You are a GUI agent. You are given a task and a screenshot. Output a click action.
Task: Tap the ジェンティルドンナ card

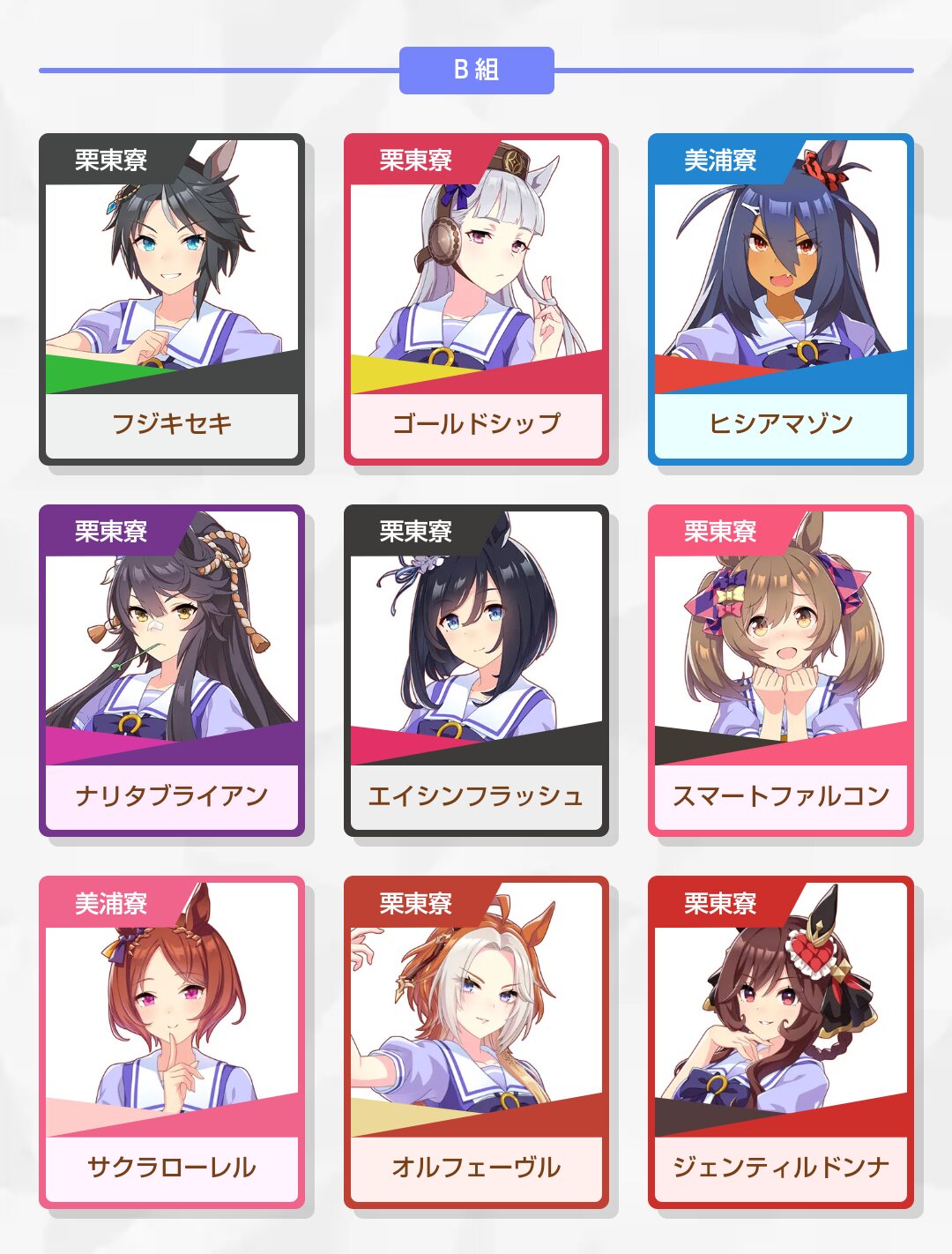(781, 1042)
